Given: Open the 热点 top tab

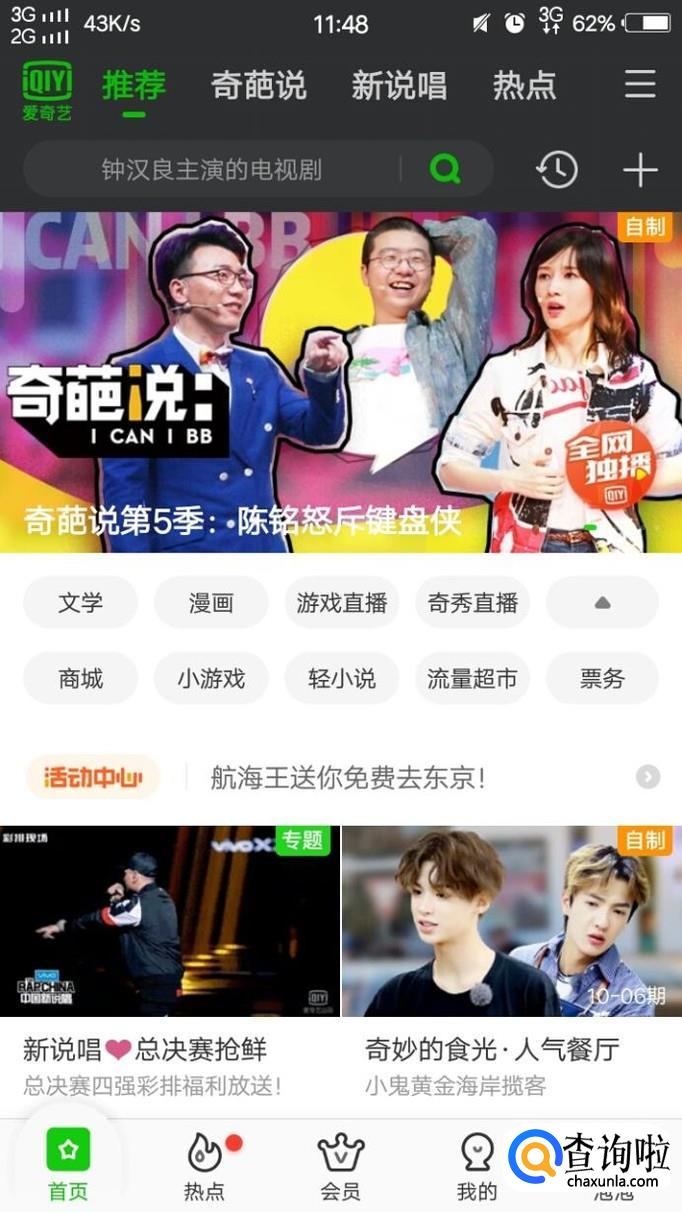Looking at the screenshot, I should coord(524,86).
